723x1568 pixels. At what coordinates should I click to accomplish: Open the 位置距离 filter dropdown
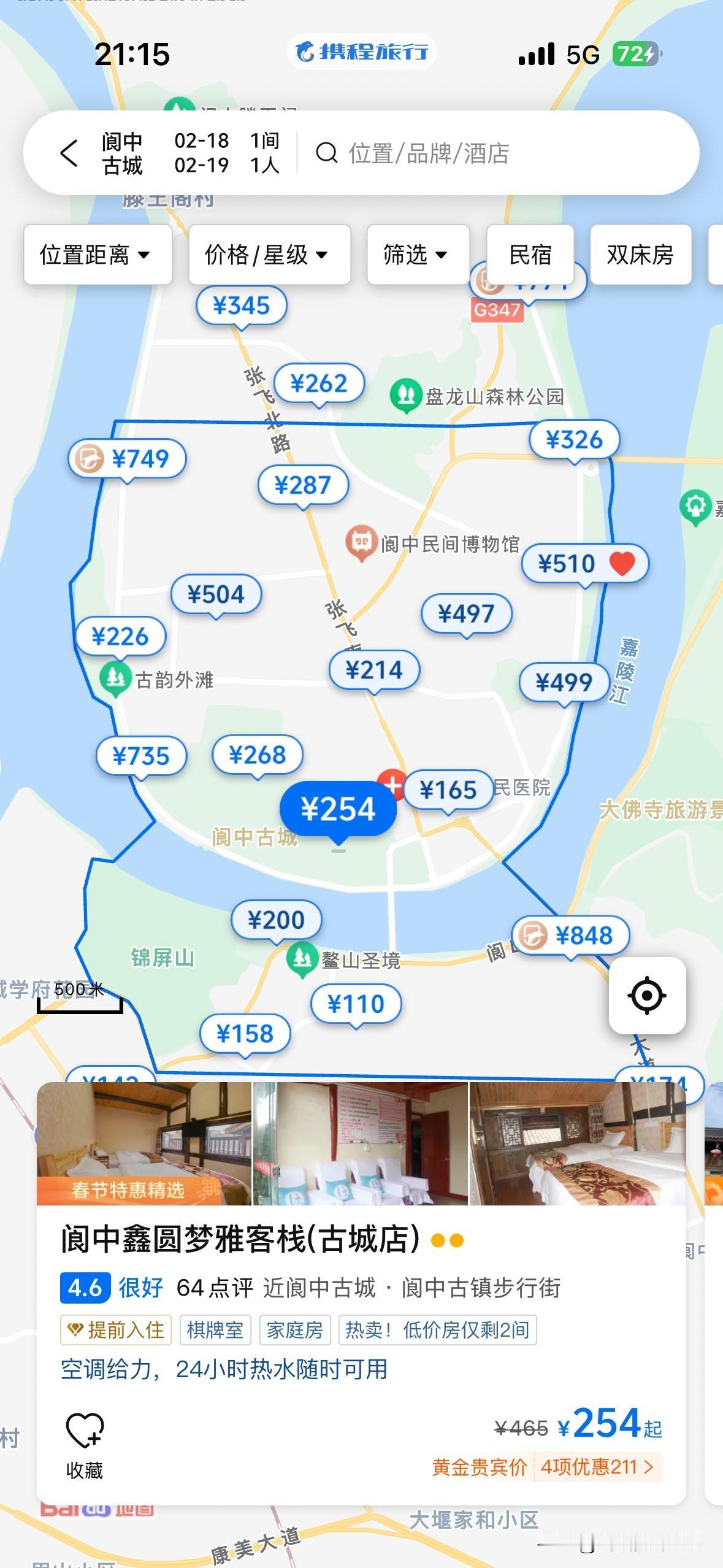[96, 255]
